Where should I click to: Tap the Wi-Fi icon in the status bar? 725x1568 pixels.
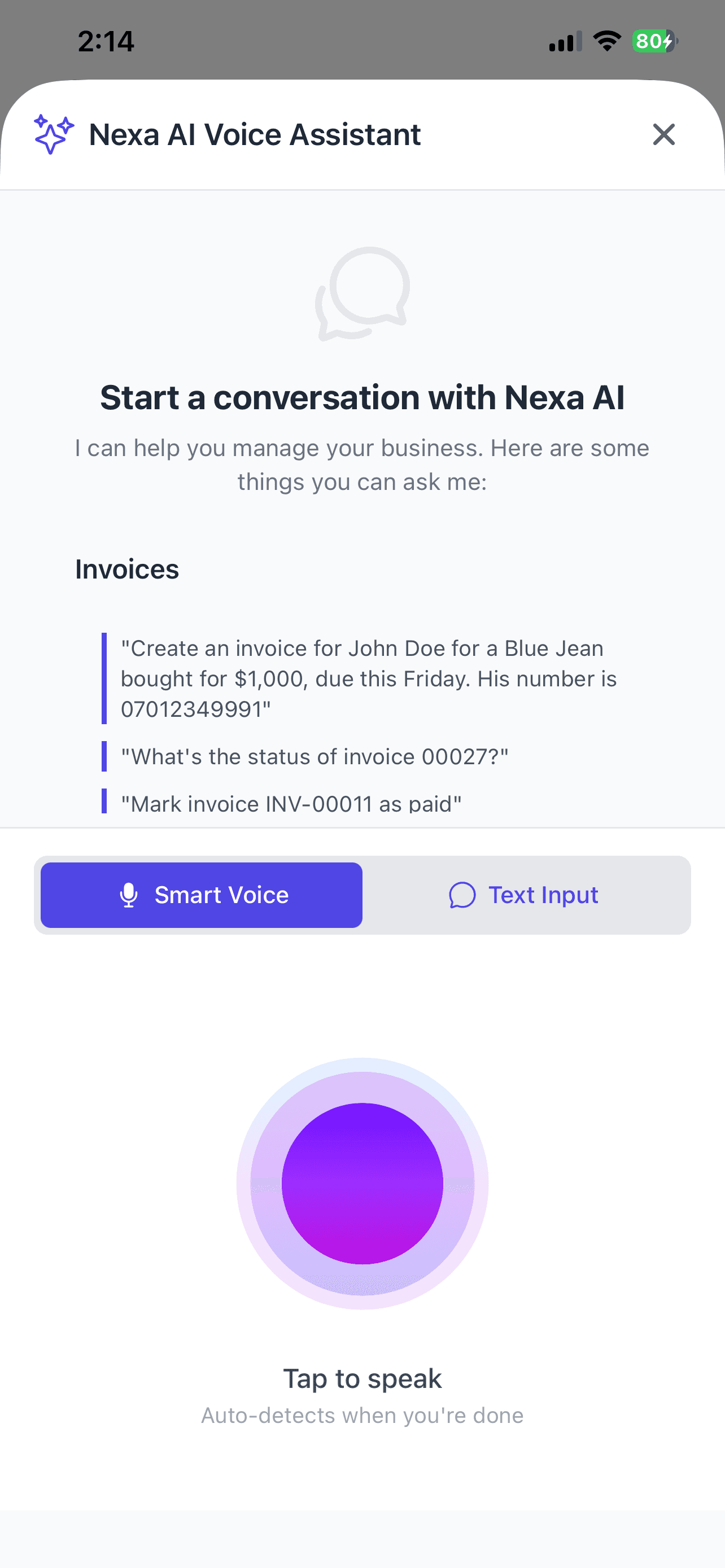pyautogui.click(x=606, y=40)
